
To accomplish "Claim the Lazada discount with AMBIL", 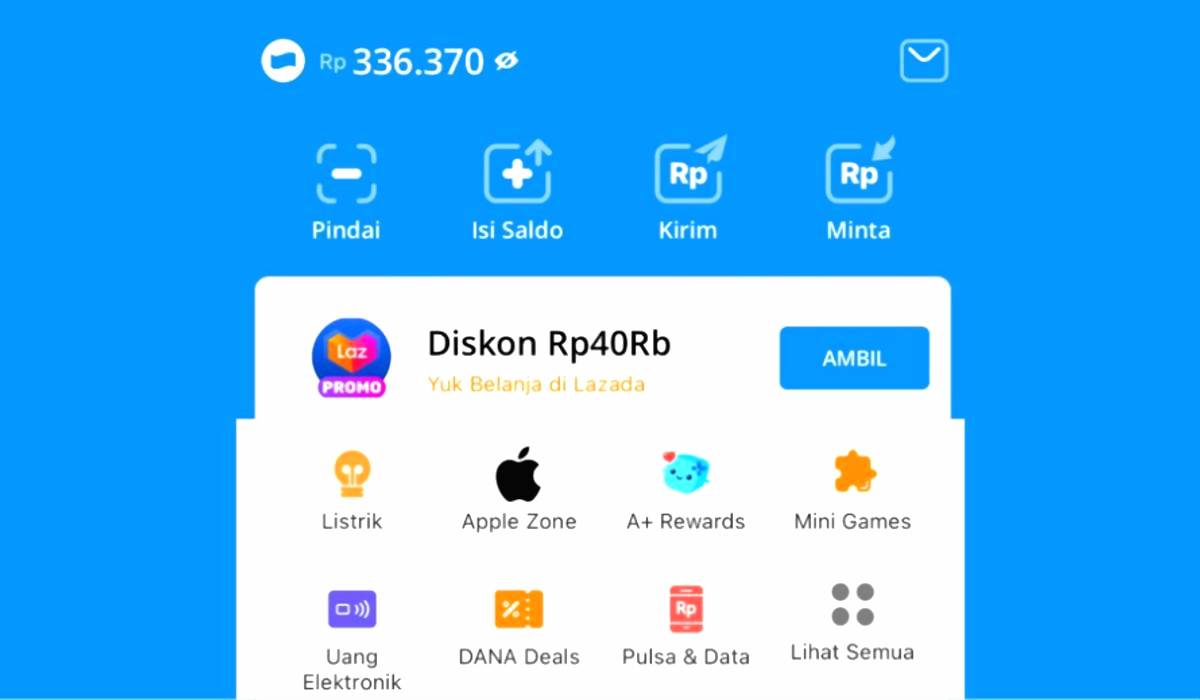I will click(x=854, y=358).
